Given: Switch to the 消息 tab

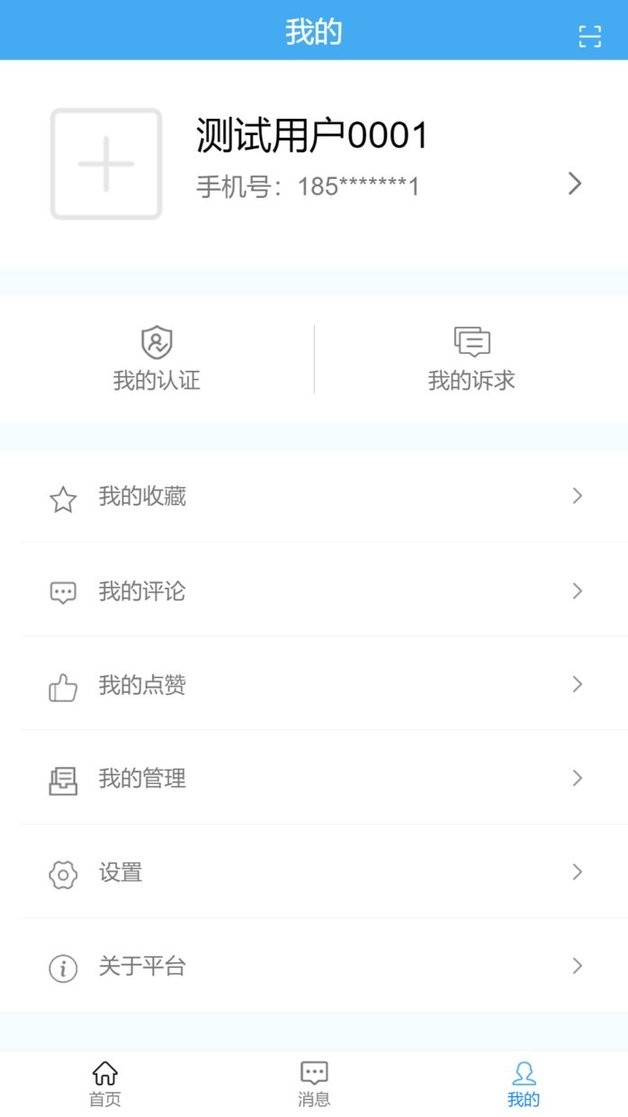Looking at the screenshot, I should click(x=314, y=1084).
